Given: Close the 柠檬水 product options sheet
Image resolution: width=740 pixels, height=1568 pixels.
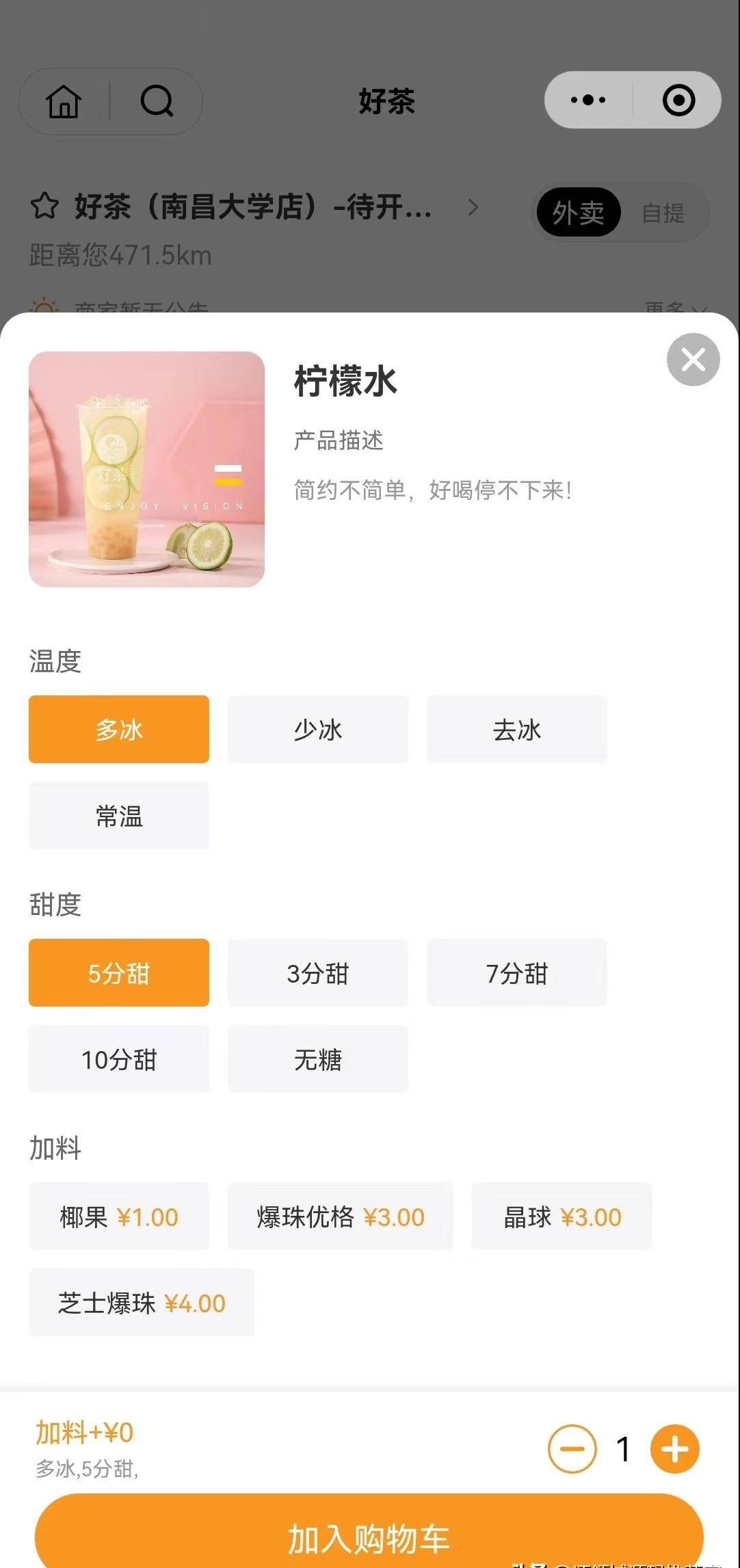Looking at the screenshot, I should coord(693,360).
